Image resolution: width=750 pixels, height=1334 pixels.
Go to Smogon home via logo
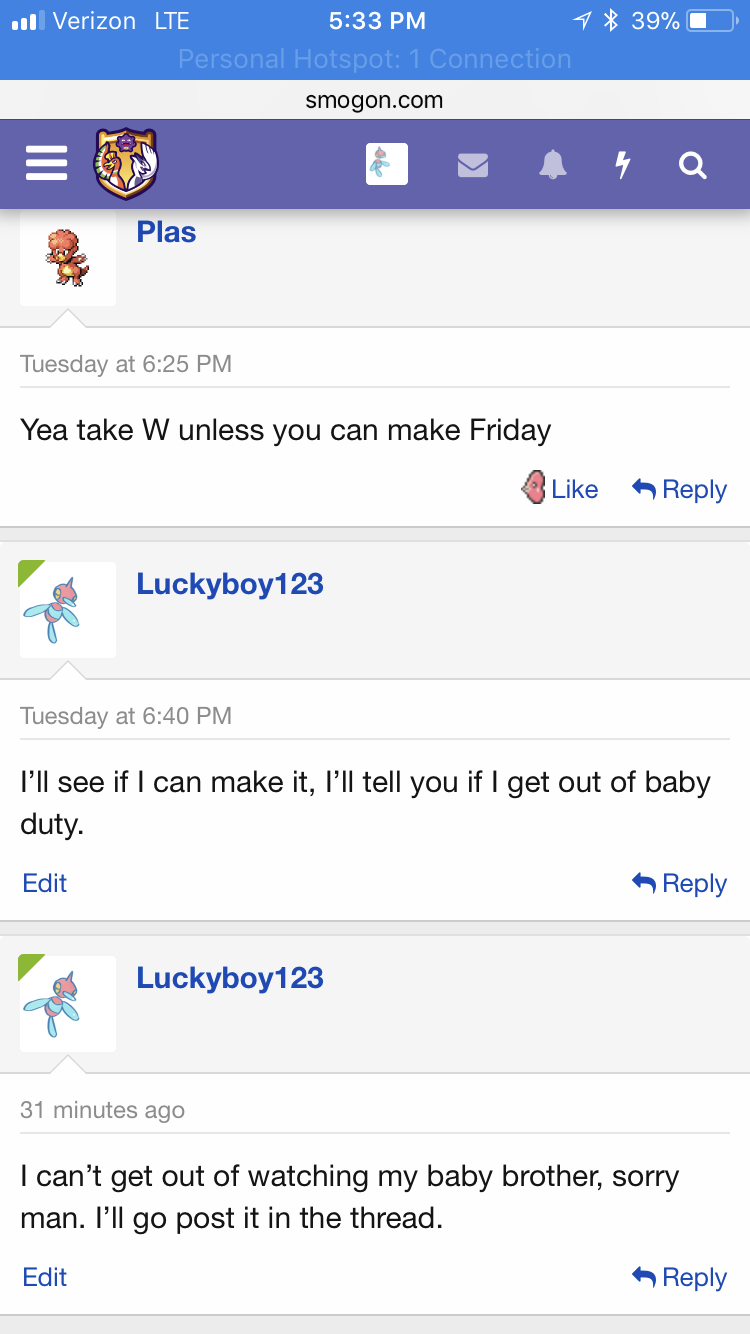pyautogui.click(x=126, y=163)
